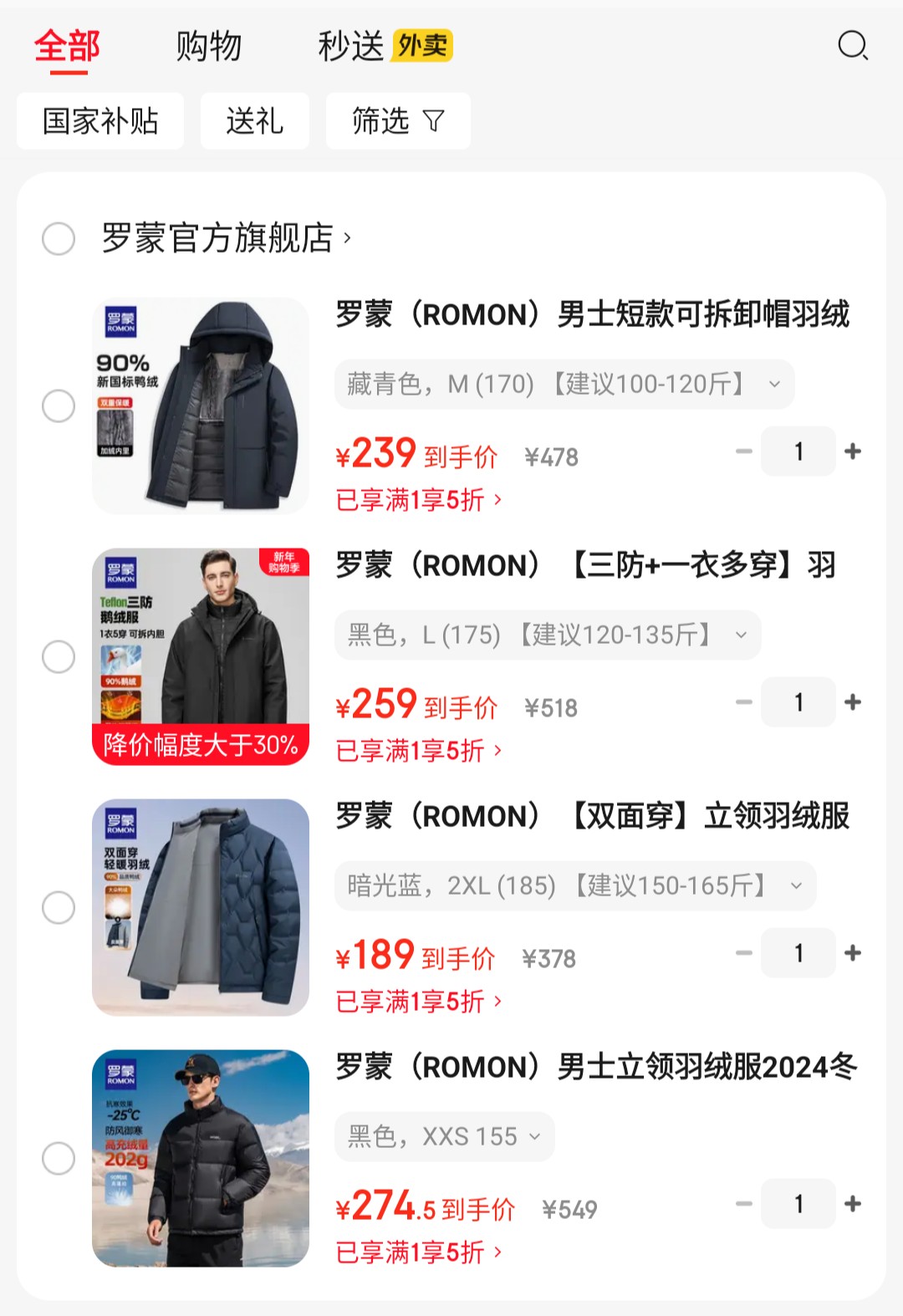Tap the 送礼 chip
The image size is (903, 1316).
254,121
